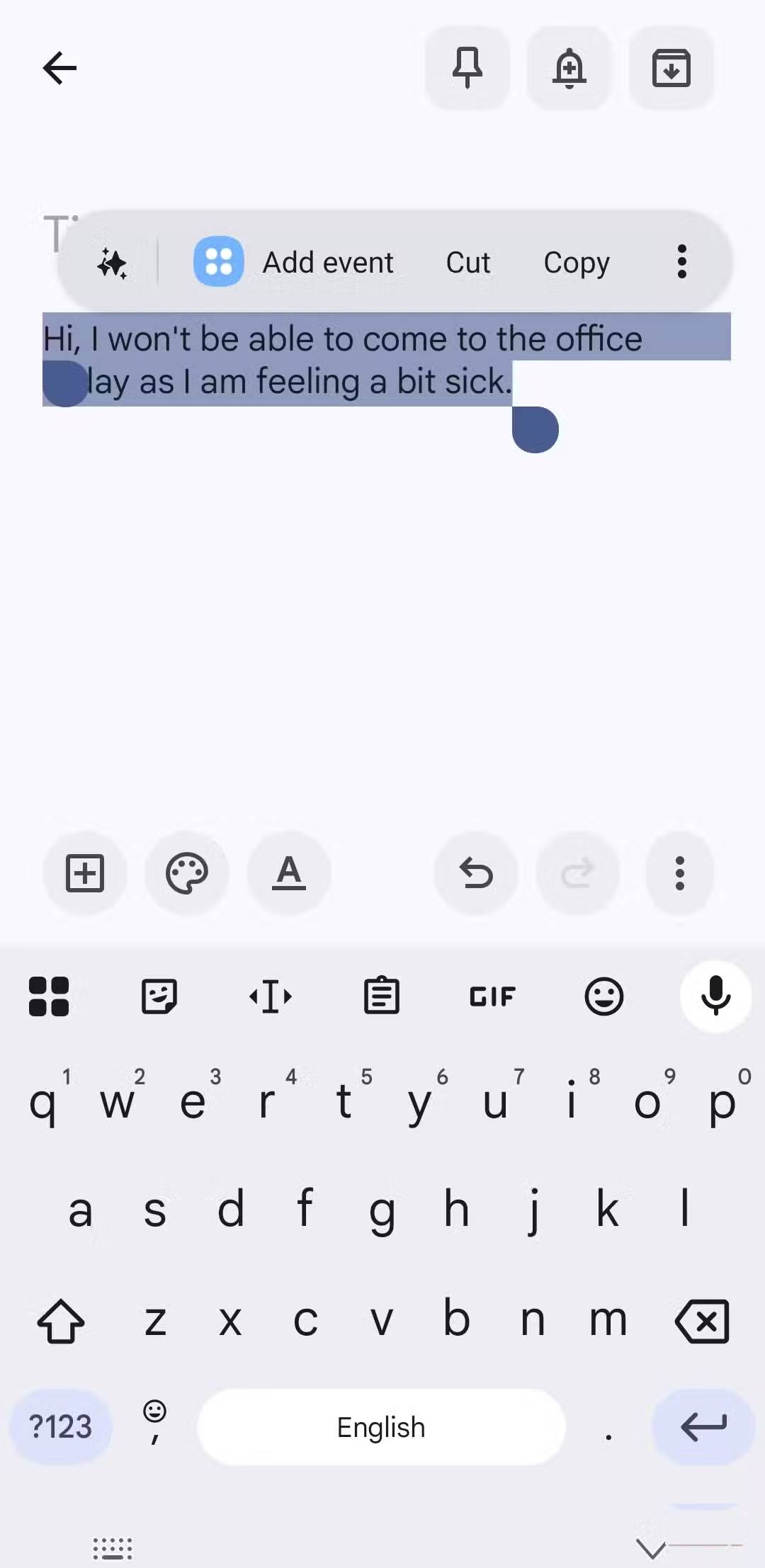This screenshot has height=1568, width=765.
Task: Open the background color palette
Action: [187, 873]
